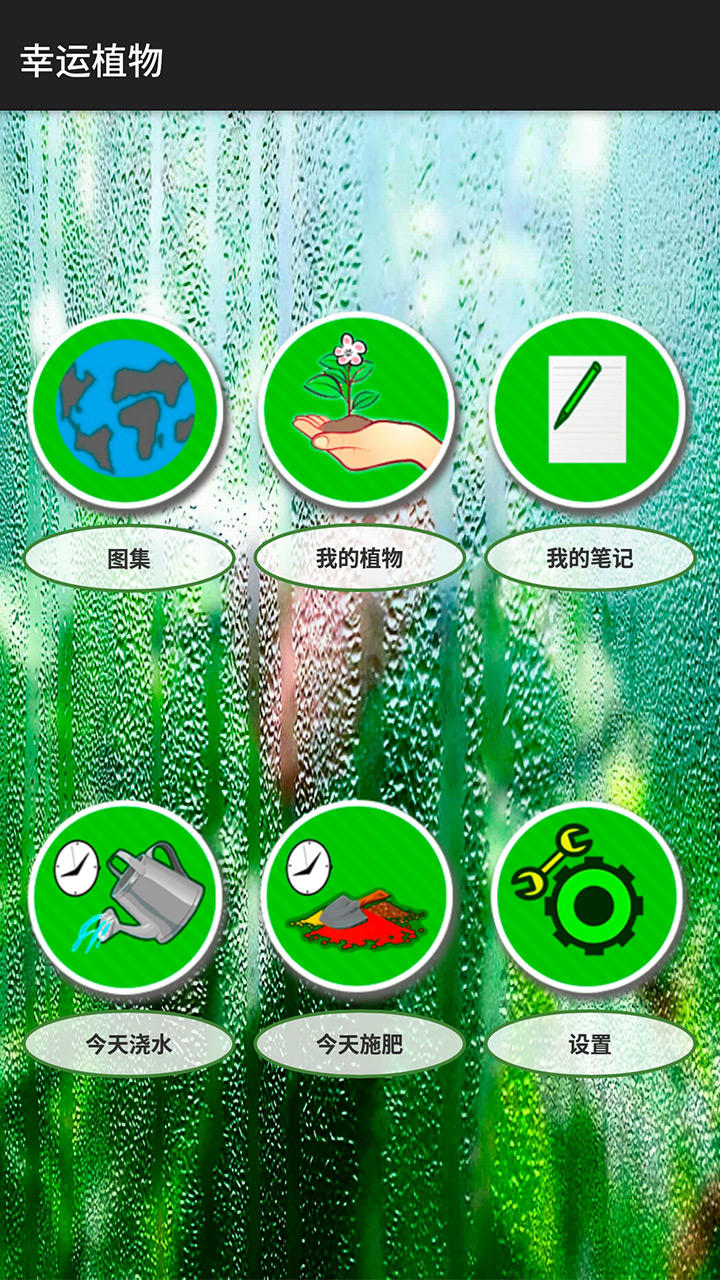Open the plant-in-hand icon
Image resolution: width=720 pixels, height=1280 pixels.
pos(358,411)
